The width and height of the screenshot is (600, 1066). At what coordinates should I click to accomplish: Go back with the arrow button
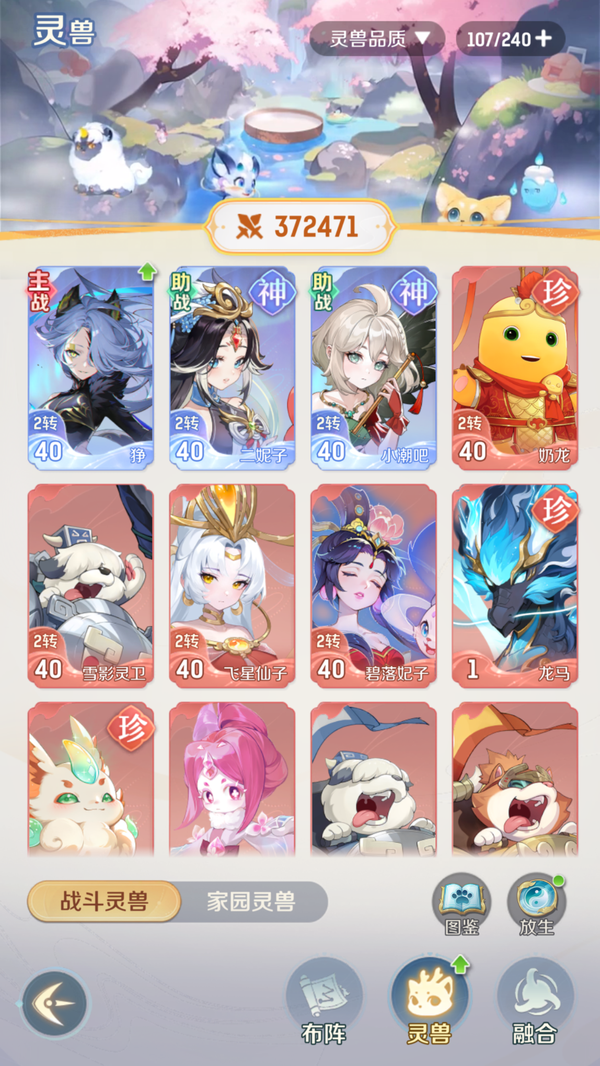(55, 1003)
